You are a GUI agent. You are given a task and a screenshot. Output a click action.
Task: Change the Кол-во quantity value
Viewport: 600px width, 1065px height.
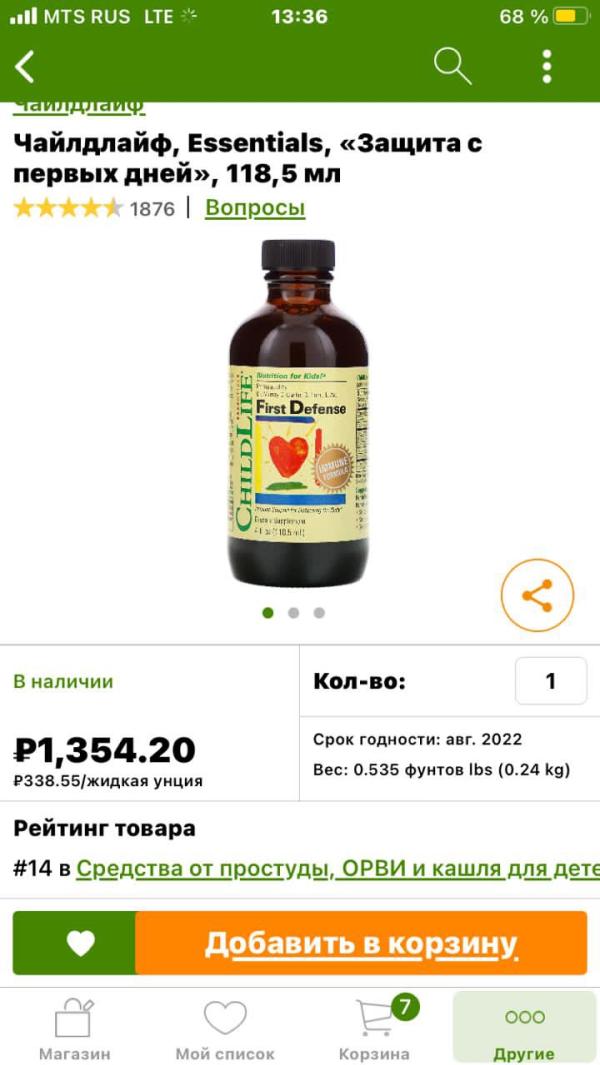point(550,682)
